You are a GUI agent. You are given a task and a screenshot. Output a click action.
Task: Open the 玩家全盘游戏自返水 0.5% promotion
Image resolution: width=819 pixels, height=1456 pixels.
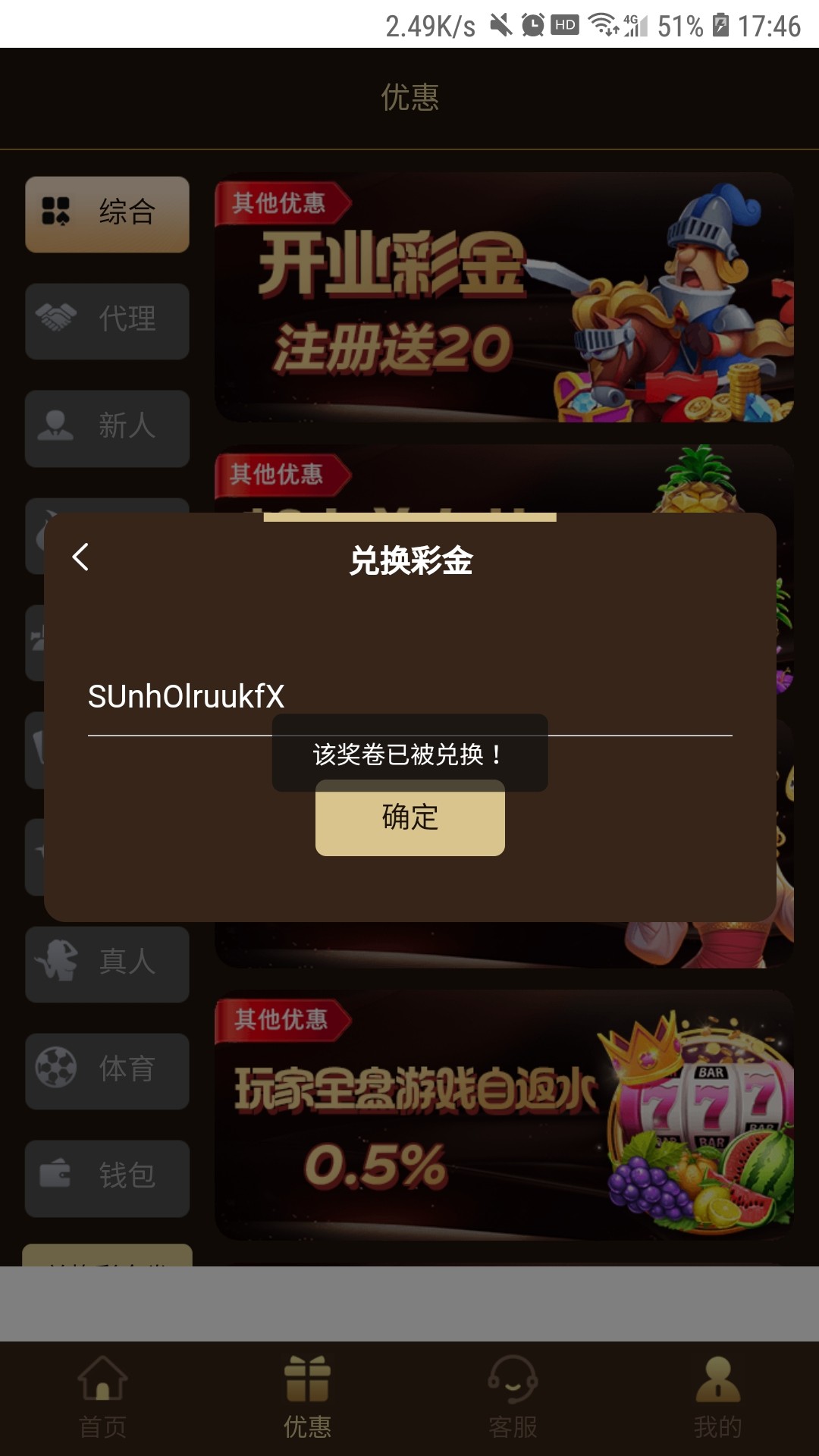coord(504,1115)
